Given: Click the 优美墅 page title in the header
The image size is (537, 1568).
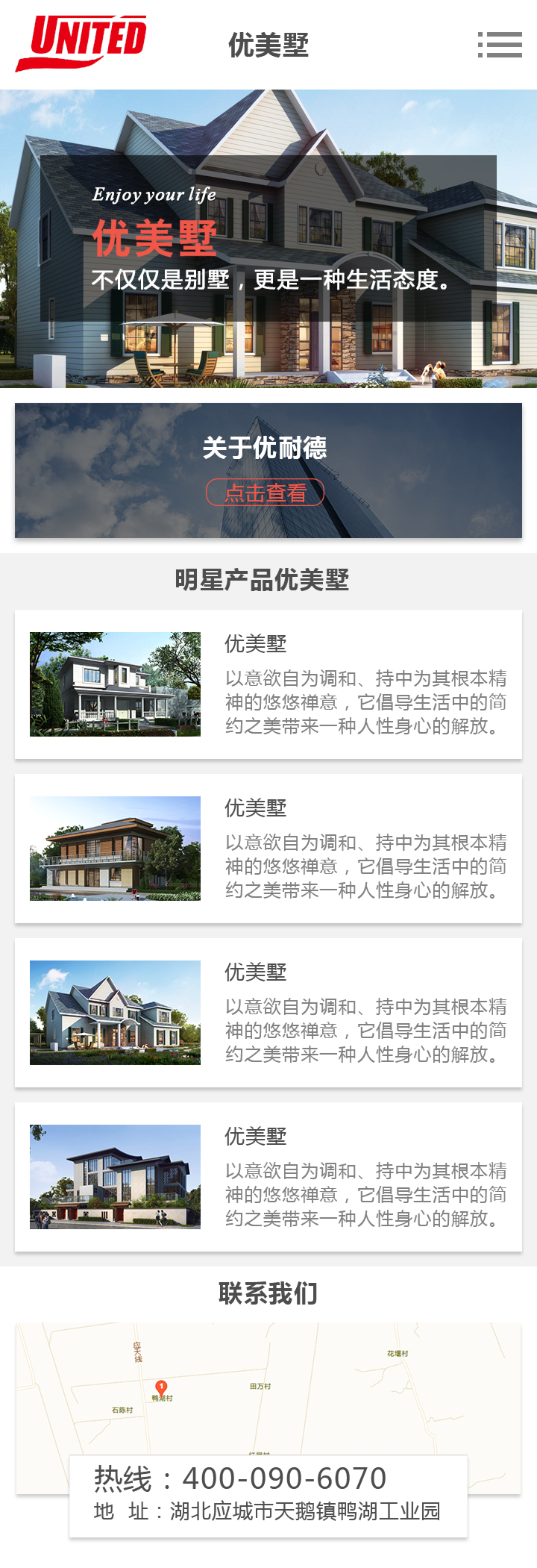Looking at the screenshot, I should [268, 45].
